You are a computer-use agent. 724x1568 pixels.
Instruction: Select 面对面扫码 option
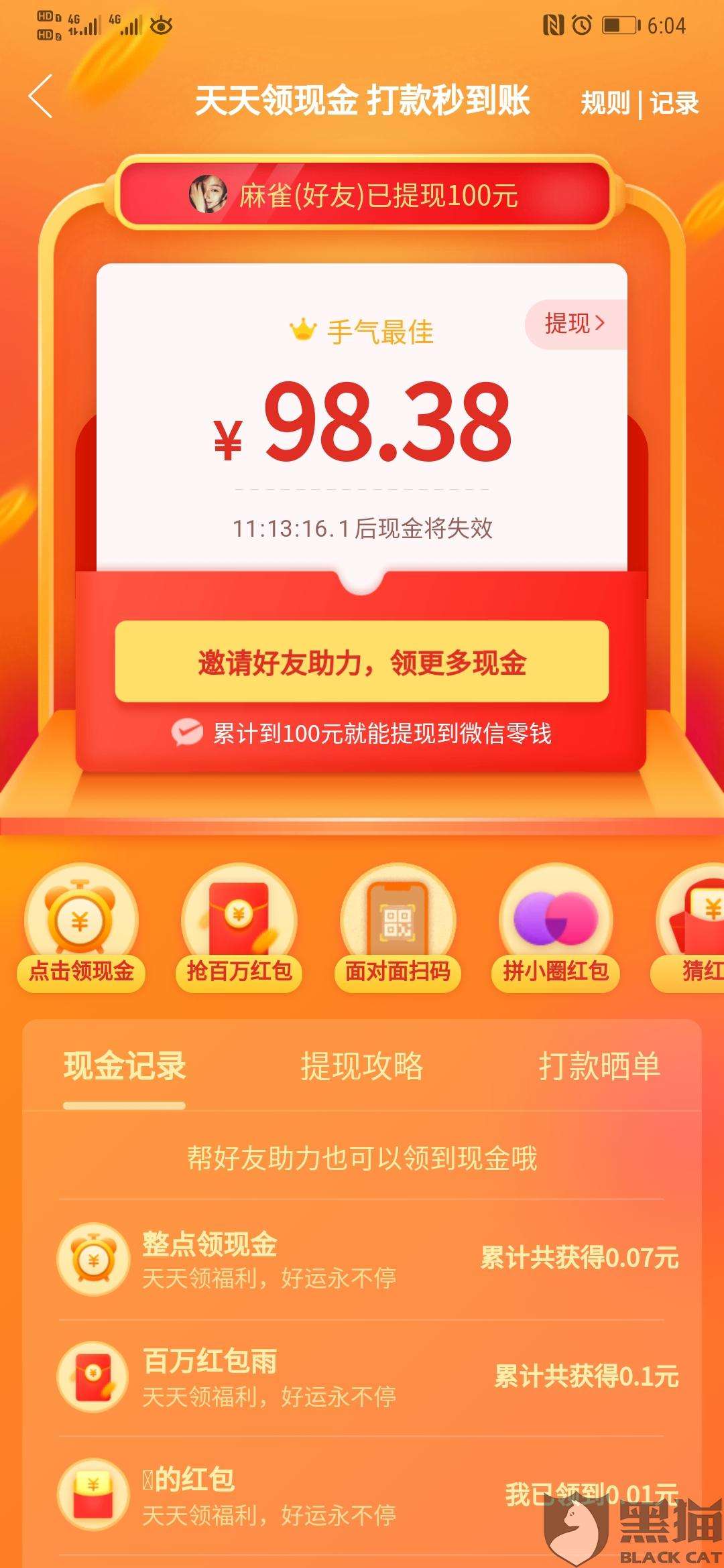coord(398,927)
